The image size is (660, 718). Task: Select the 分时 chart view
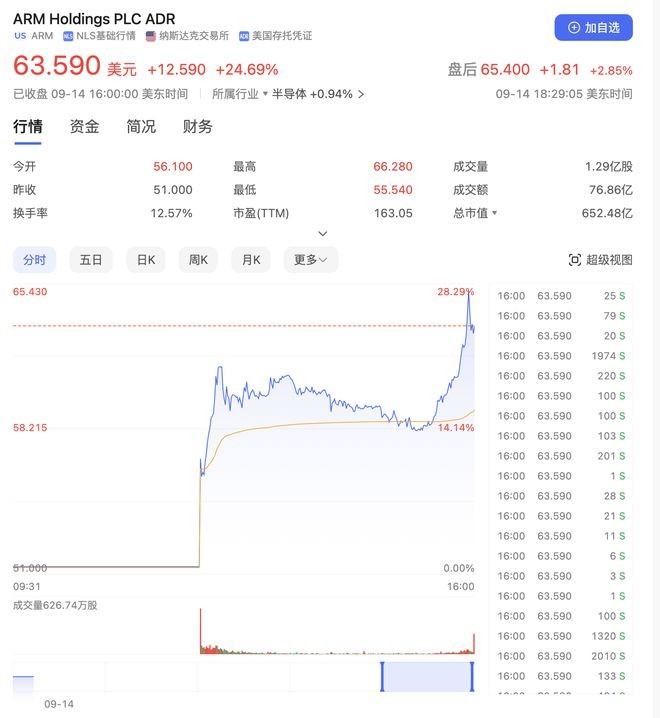34,260
